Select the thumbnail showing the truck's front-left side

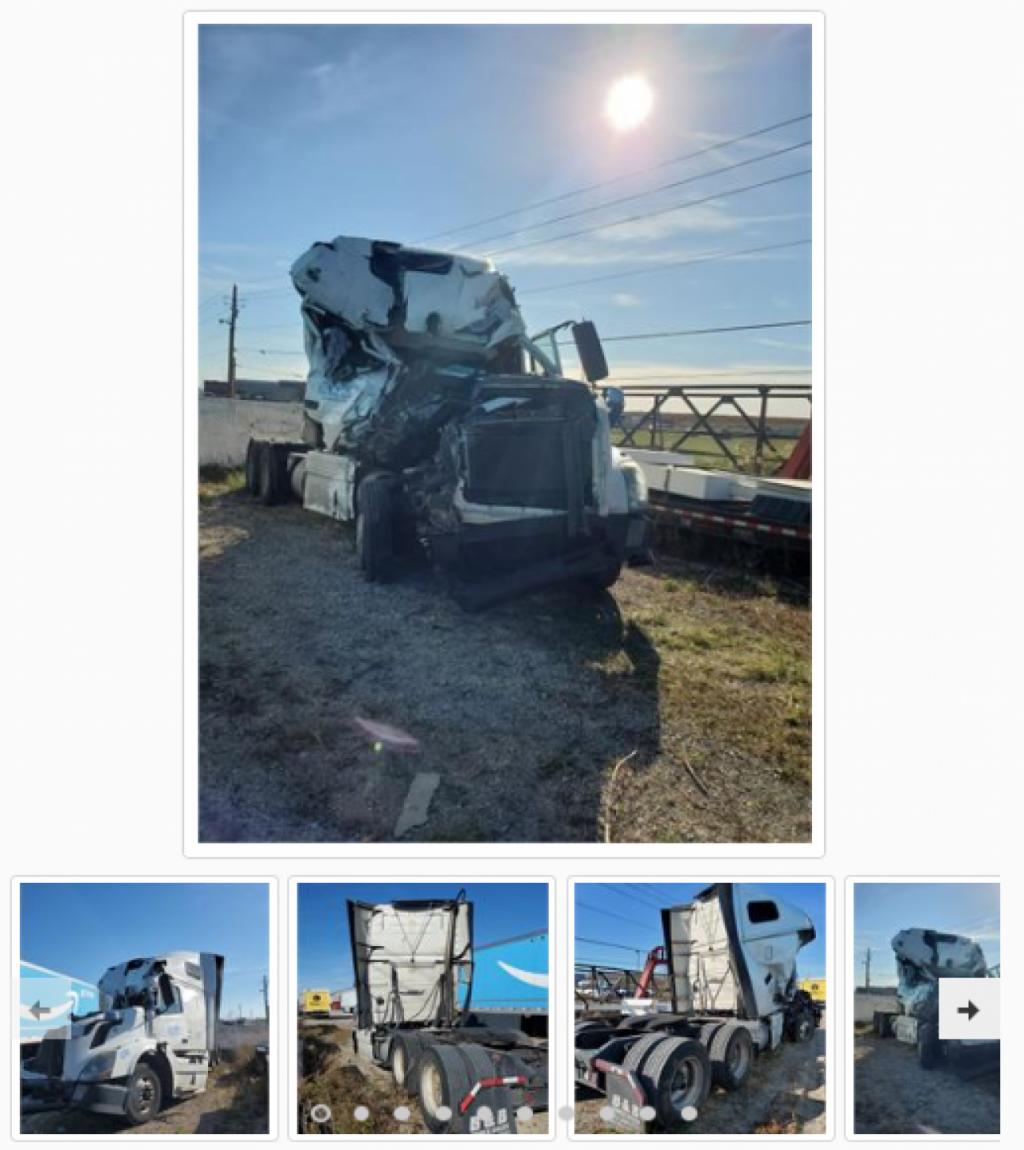145,1008
